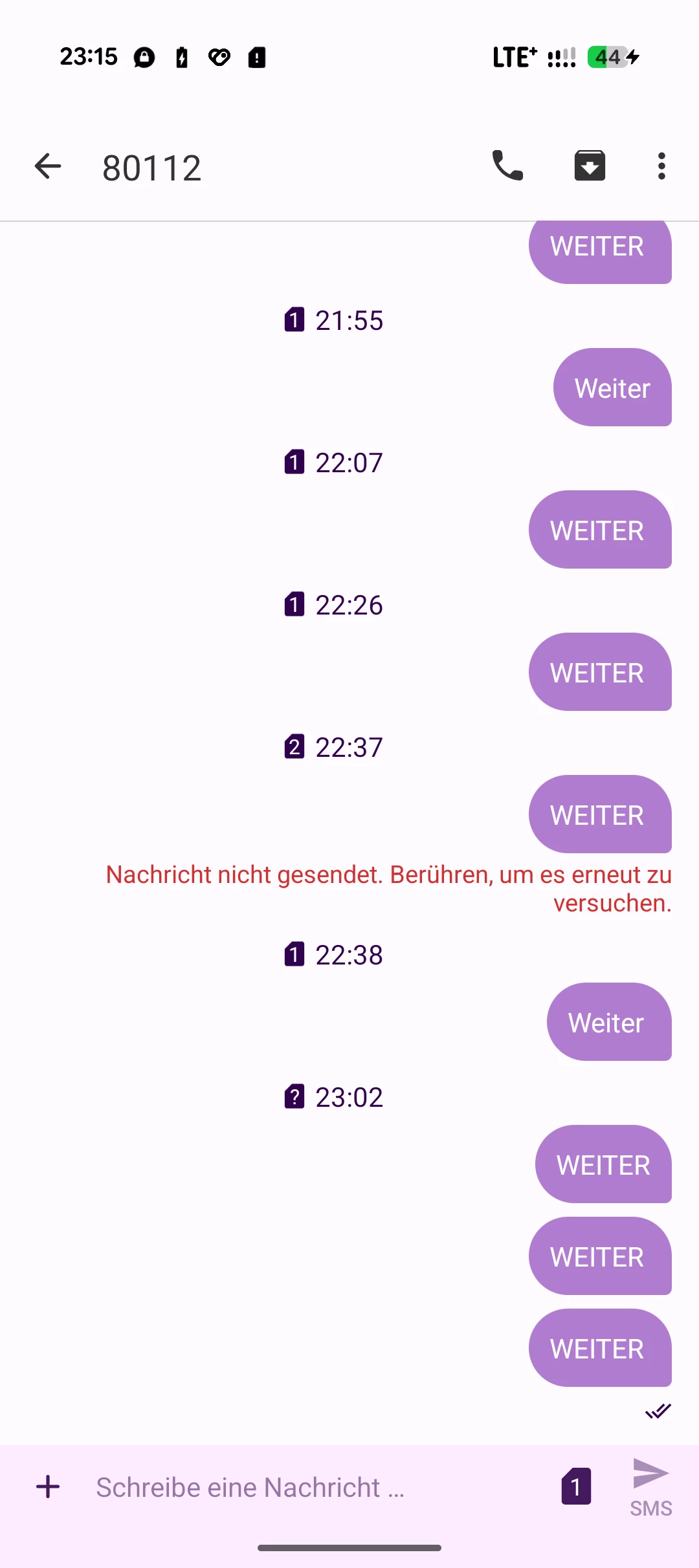Call the number 80112
The image size is (699, 1568).
pos(507,166)
